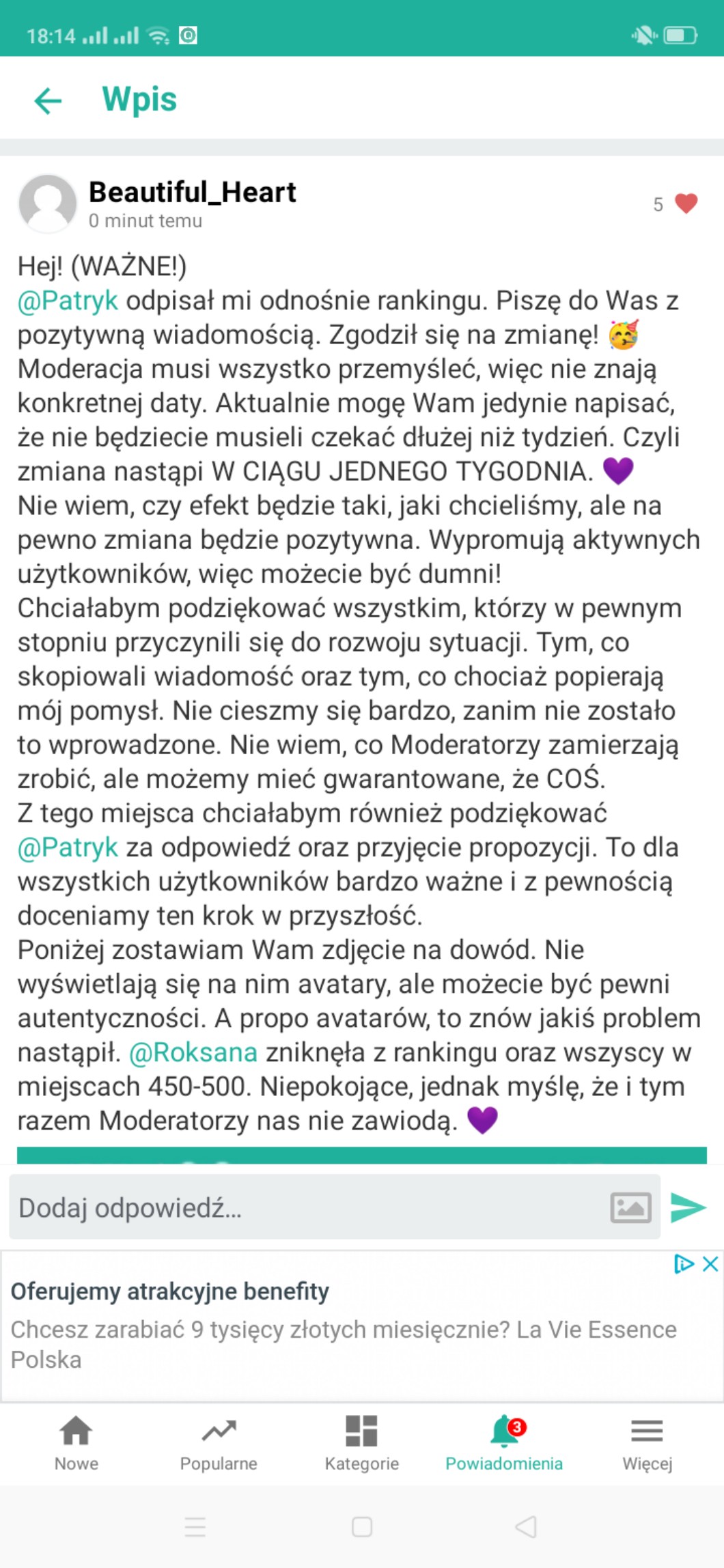This screenshot has height=1568, width=724.
Task: Open the ad info AdChoices icon
Action: click(684, 1263)
